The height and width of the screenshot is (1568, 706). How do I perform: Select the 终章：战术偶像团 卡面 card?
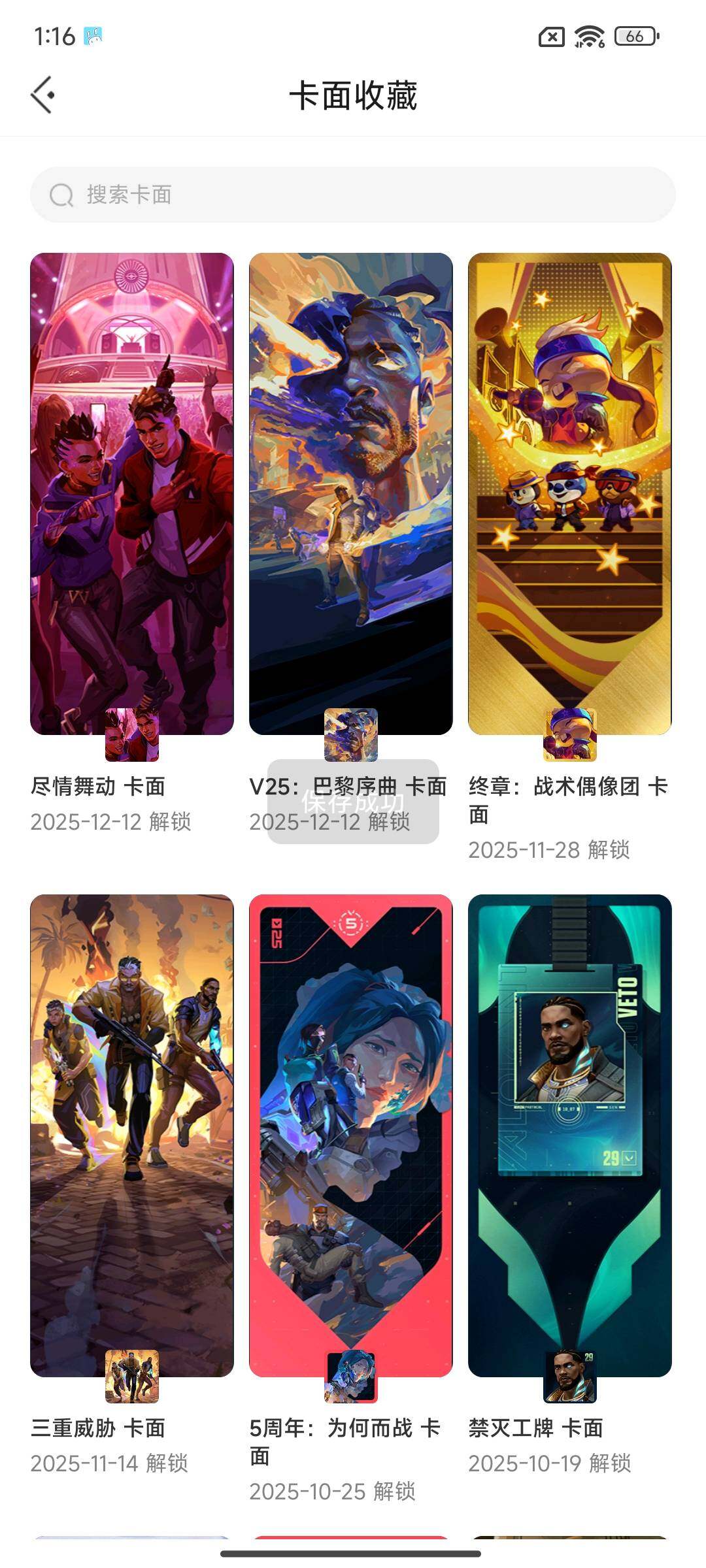[569, 494]
